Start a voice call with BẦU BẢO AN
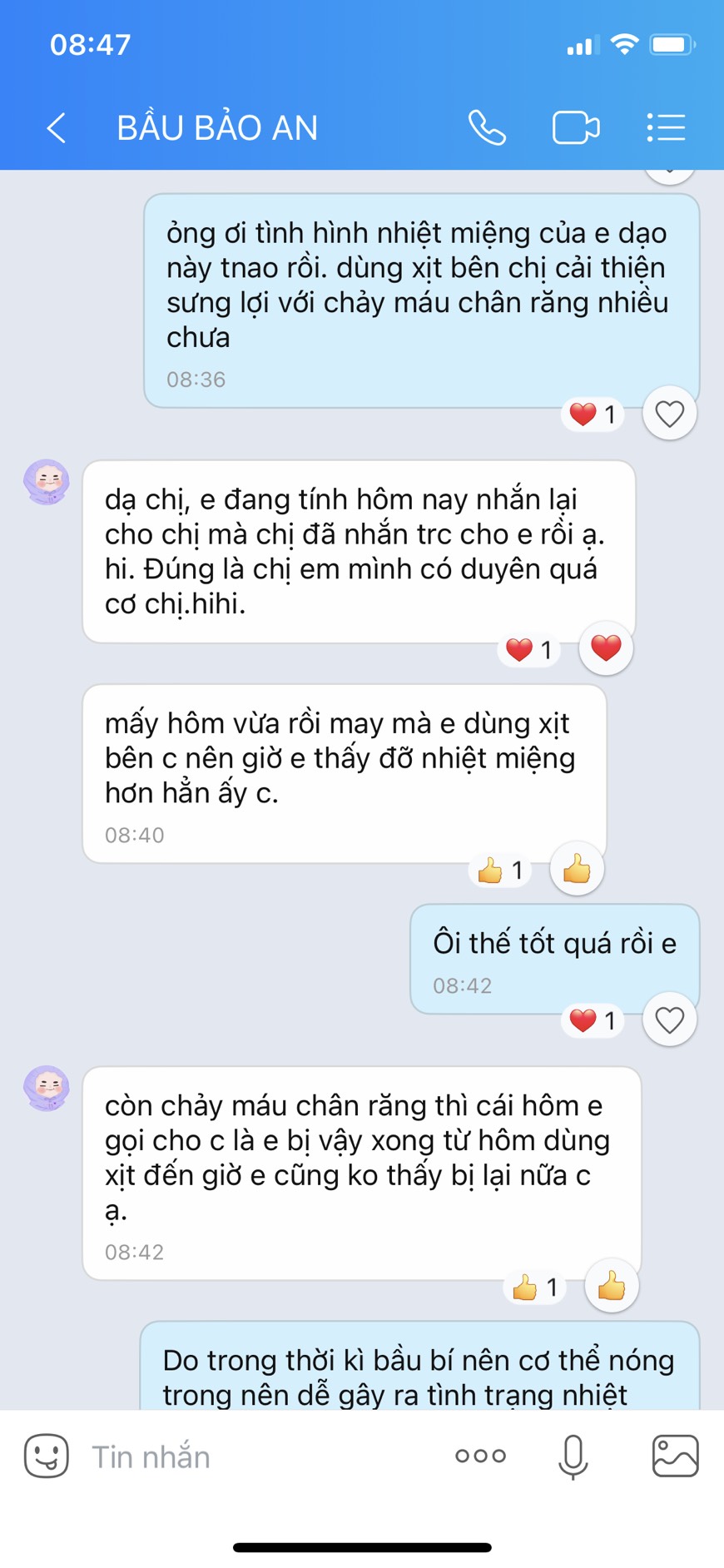This screenshot has height=1568, width=724. pyautogui.click(x=487, y=128)
